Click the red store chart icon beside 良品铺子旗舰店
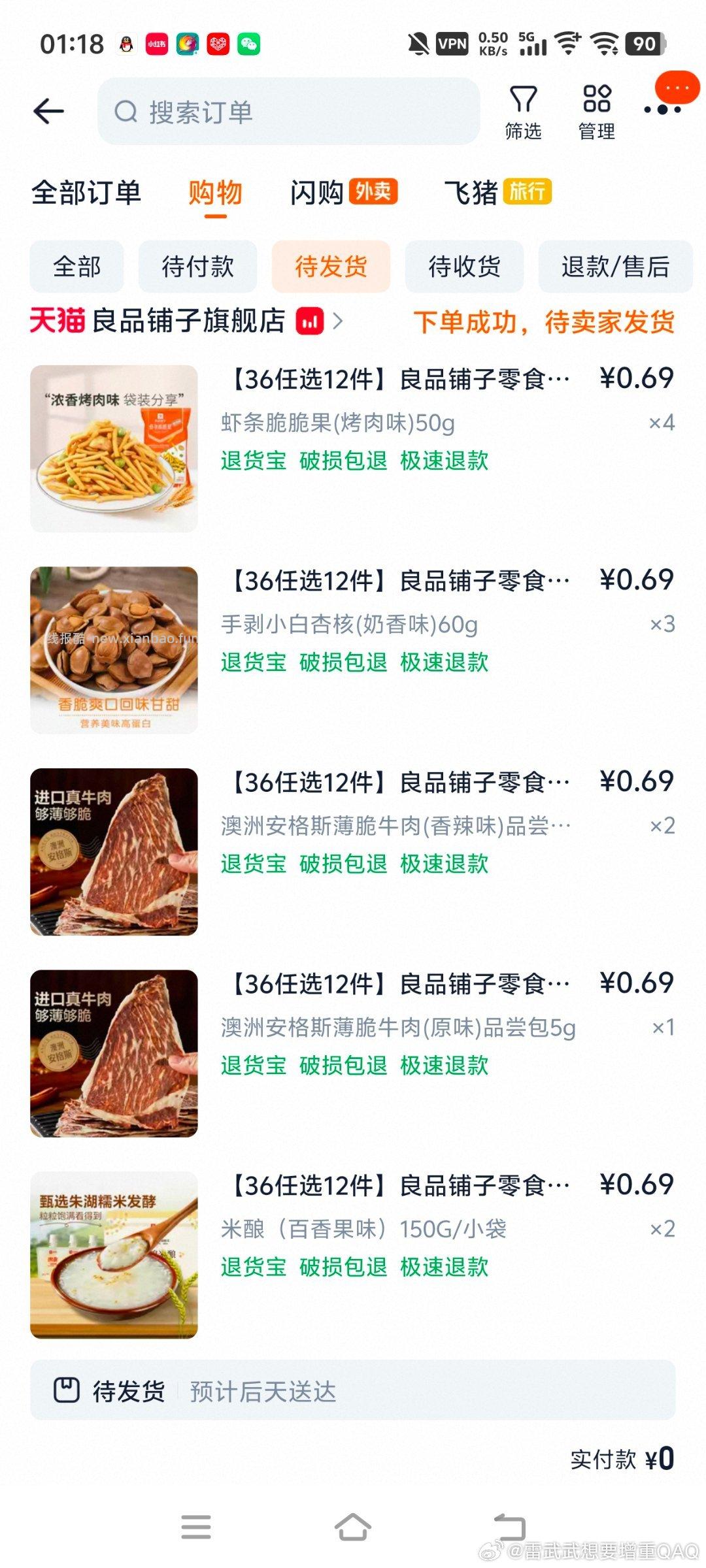Screen dimensions: 706x1568 point(309,321)
